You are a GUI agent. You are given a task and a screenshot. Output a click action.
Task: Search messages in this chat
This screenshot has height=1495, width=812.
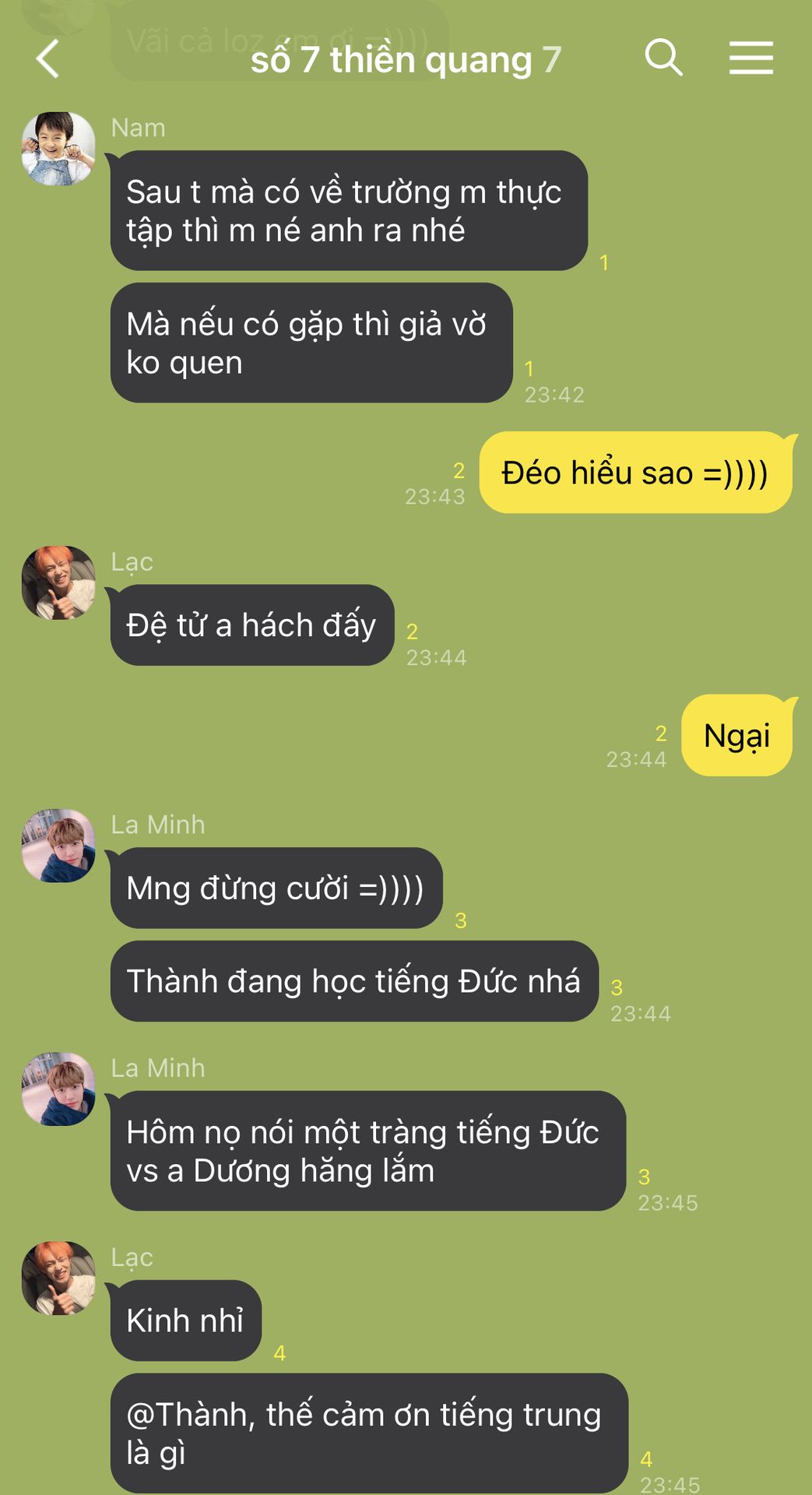pos(663,58)
